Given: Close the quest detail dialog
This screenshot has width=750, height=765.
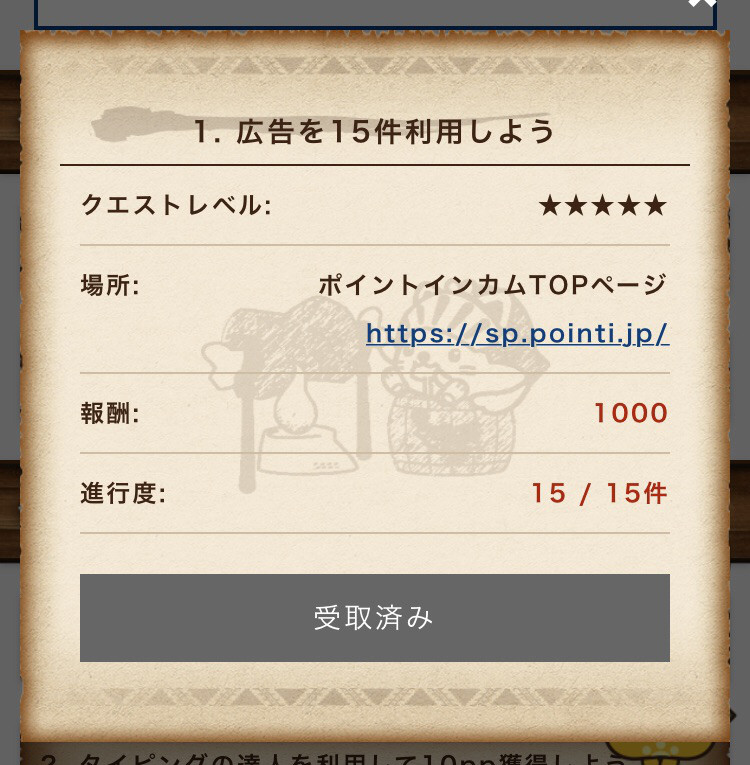Looking at the screenshot, I should (703, 4).
